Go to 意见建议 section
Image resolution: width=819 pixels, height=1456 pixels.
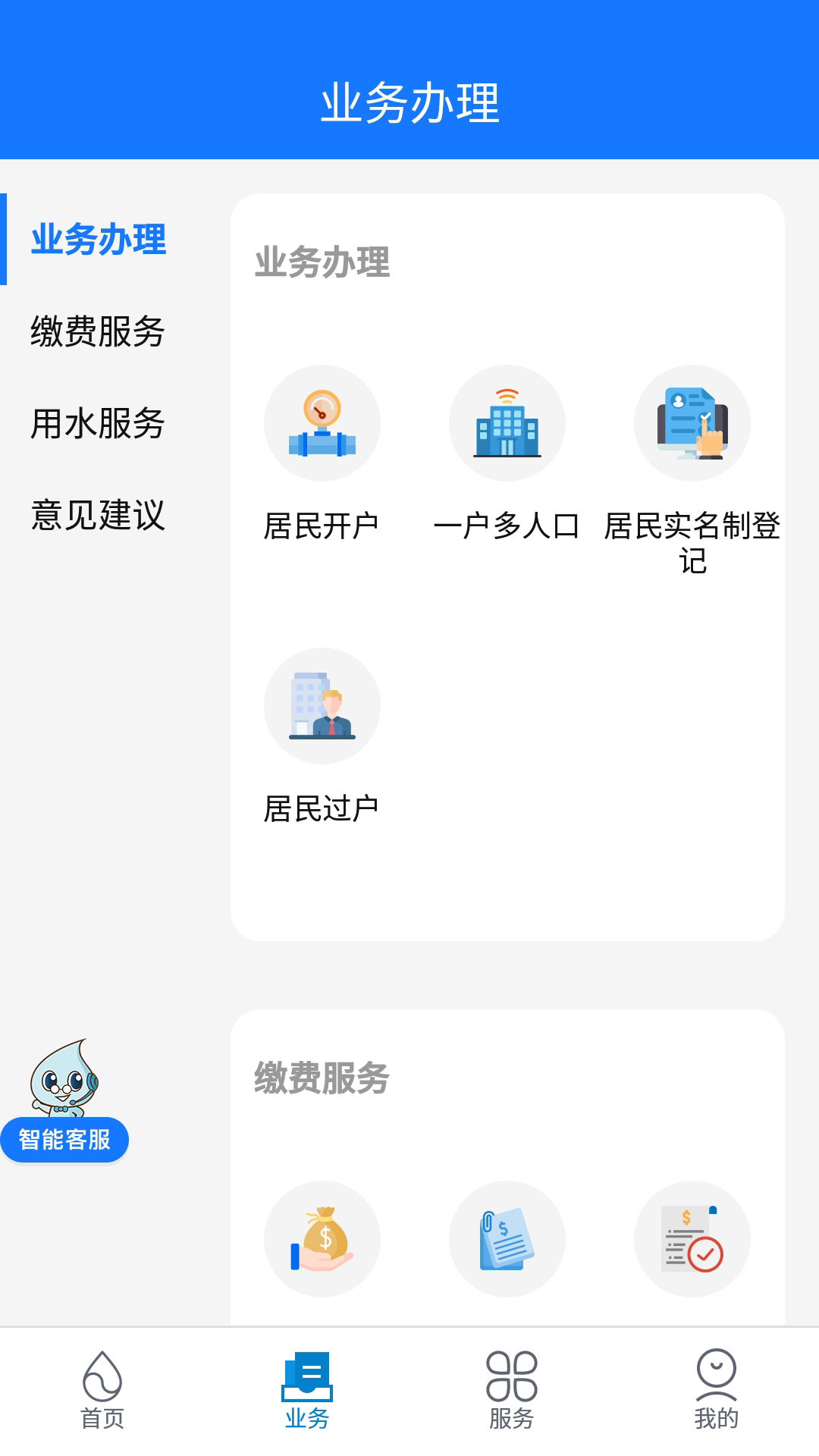[99, 515]
